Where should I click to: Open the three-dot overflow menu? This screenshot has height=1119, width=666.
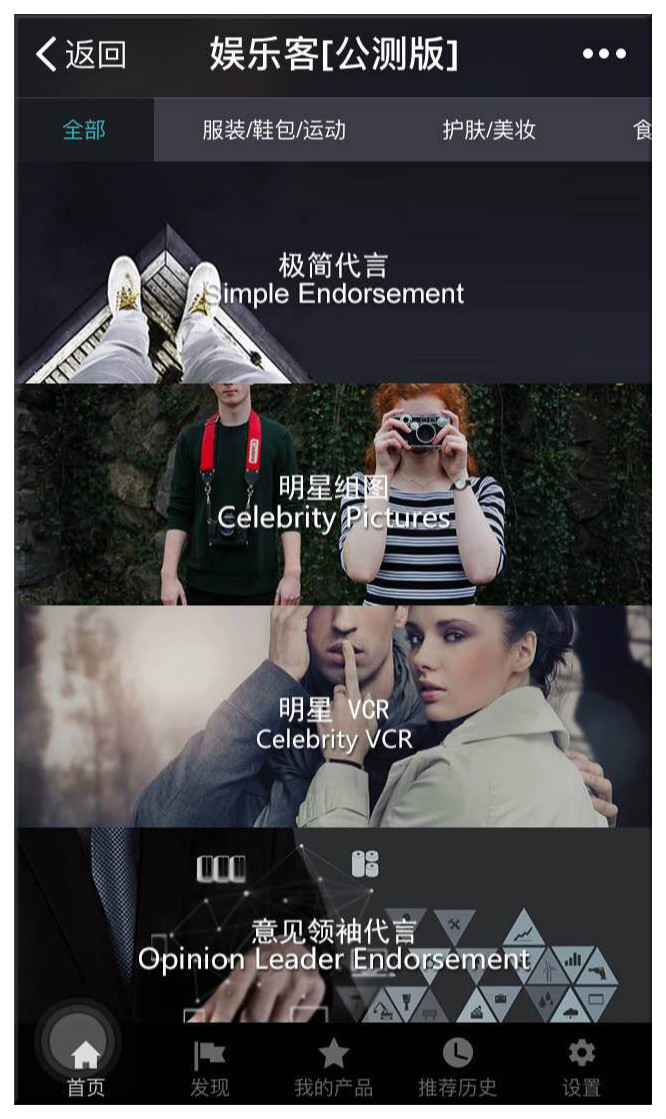click(x=604, y=55)
